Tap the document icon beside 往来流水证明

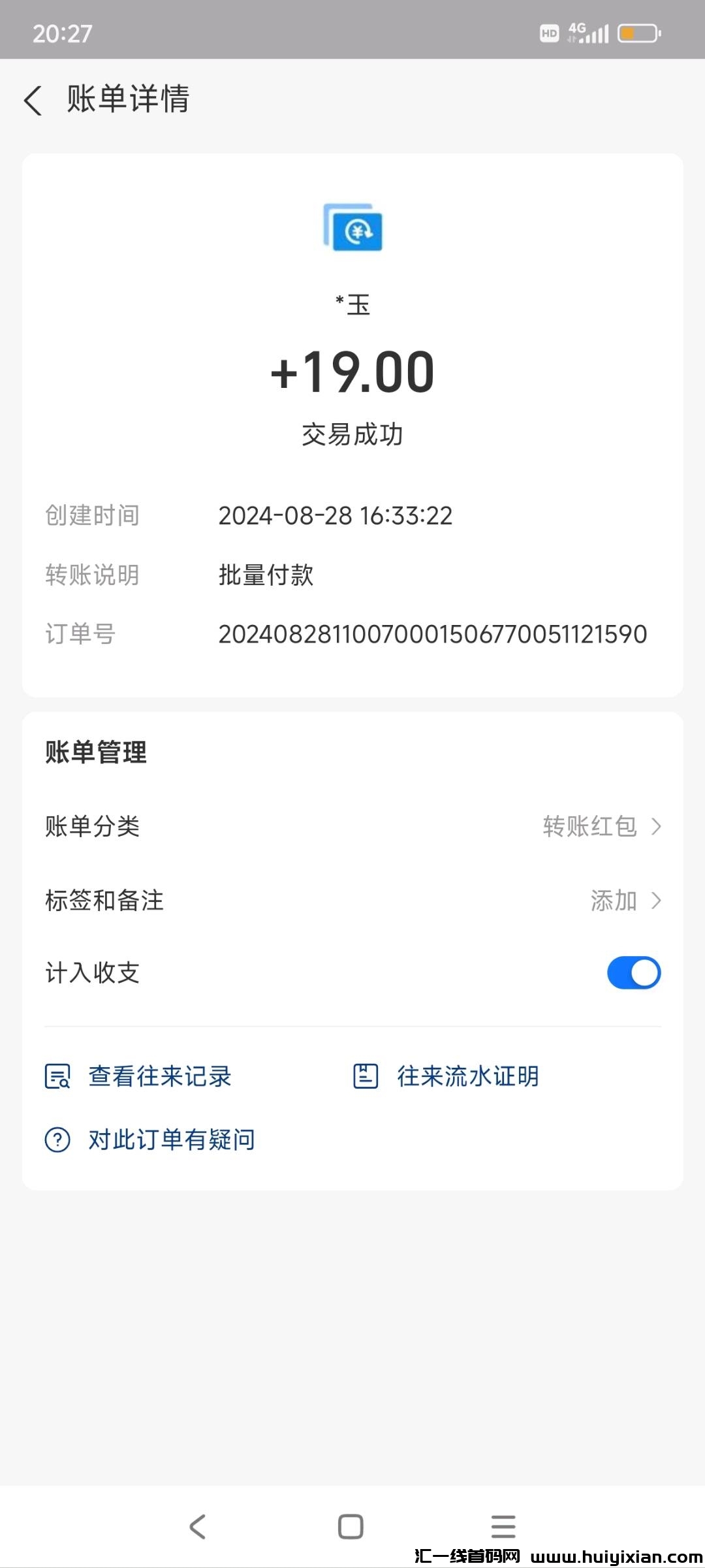point(366,1076)
